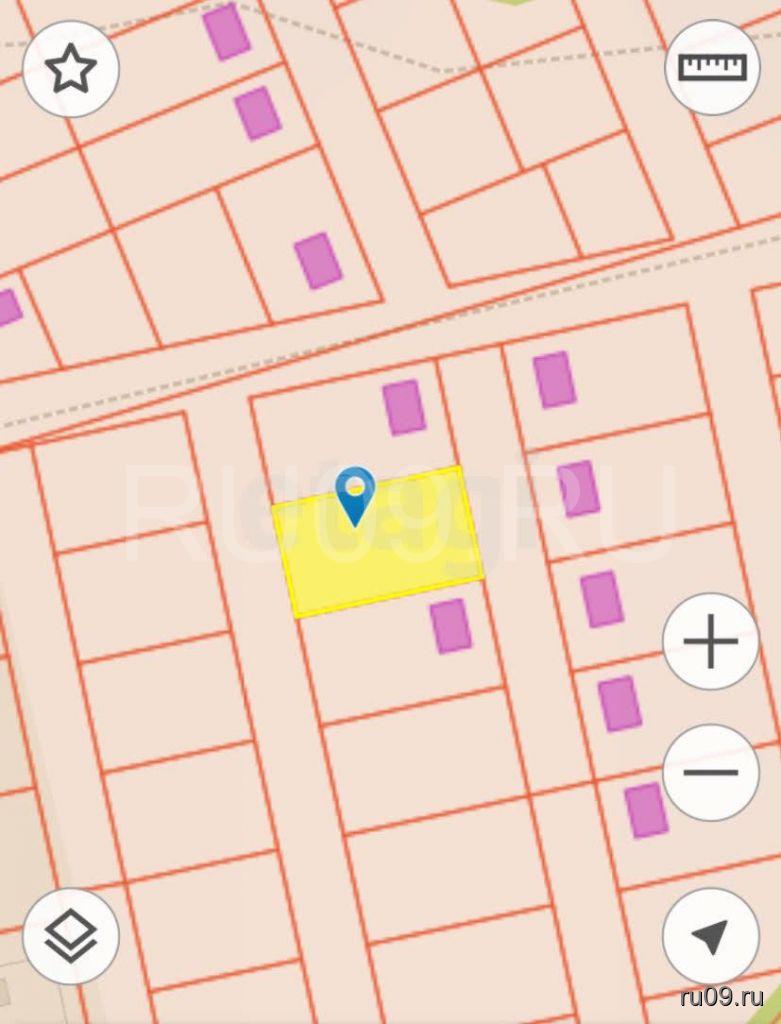This screenshot has width=781, height=1024.
Task: Zoom in with the plus button
Action: 710,641
